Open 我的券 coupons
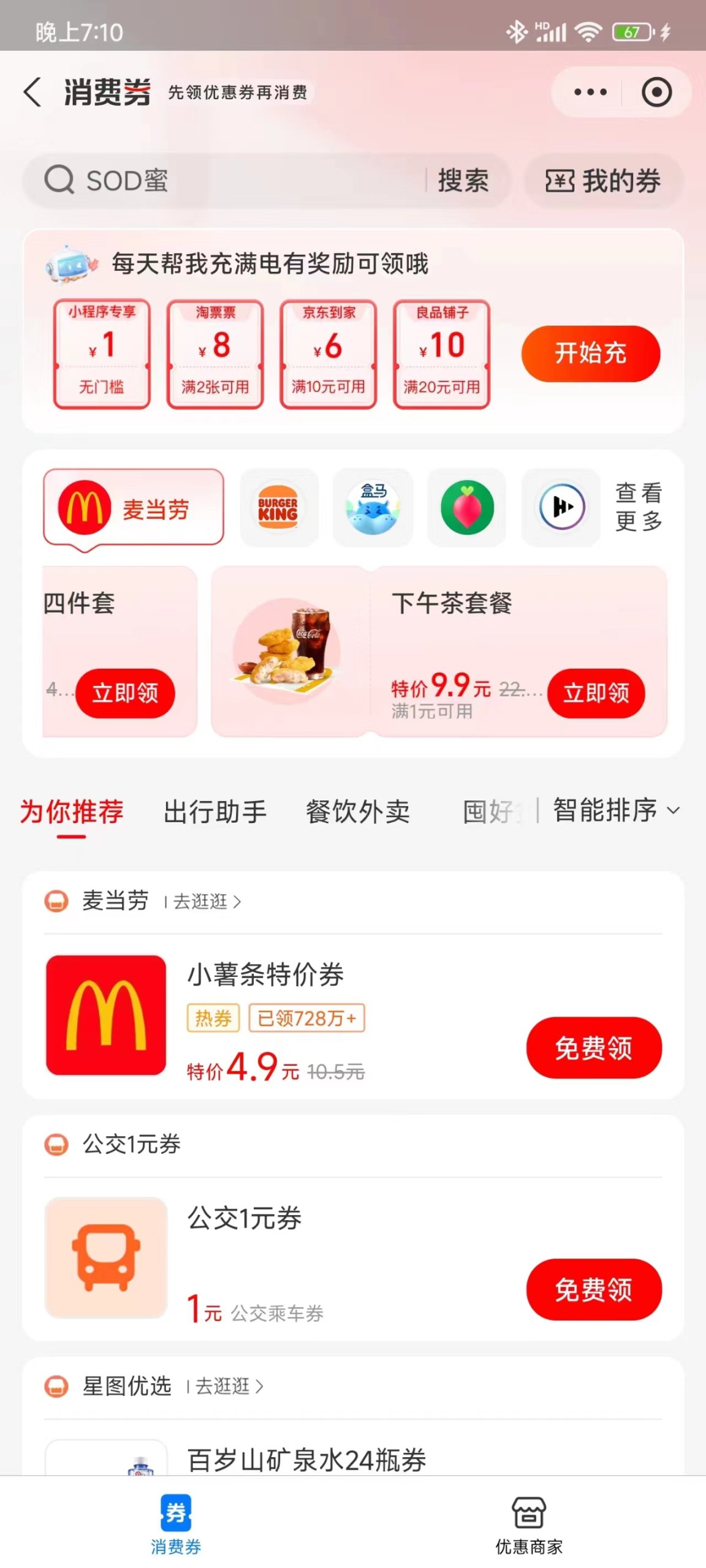This screenshot has width=706, height=1568. click(603, 181)
